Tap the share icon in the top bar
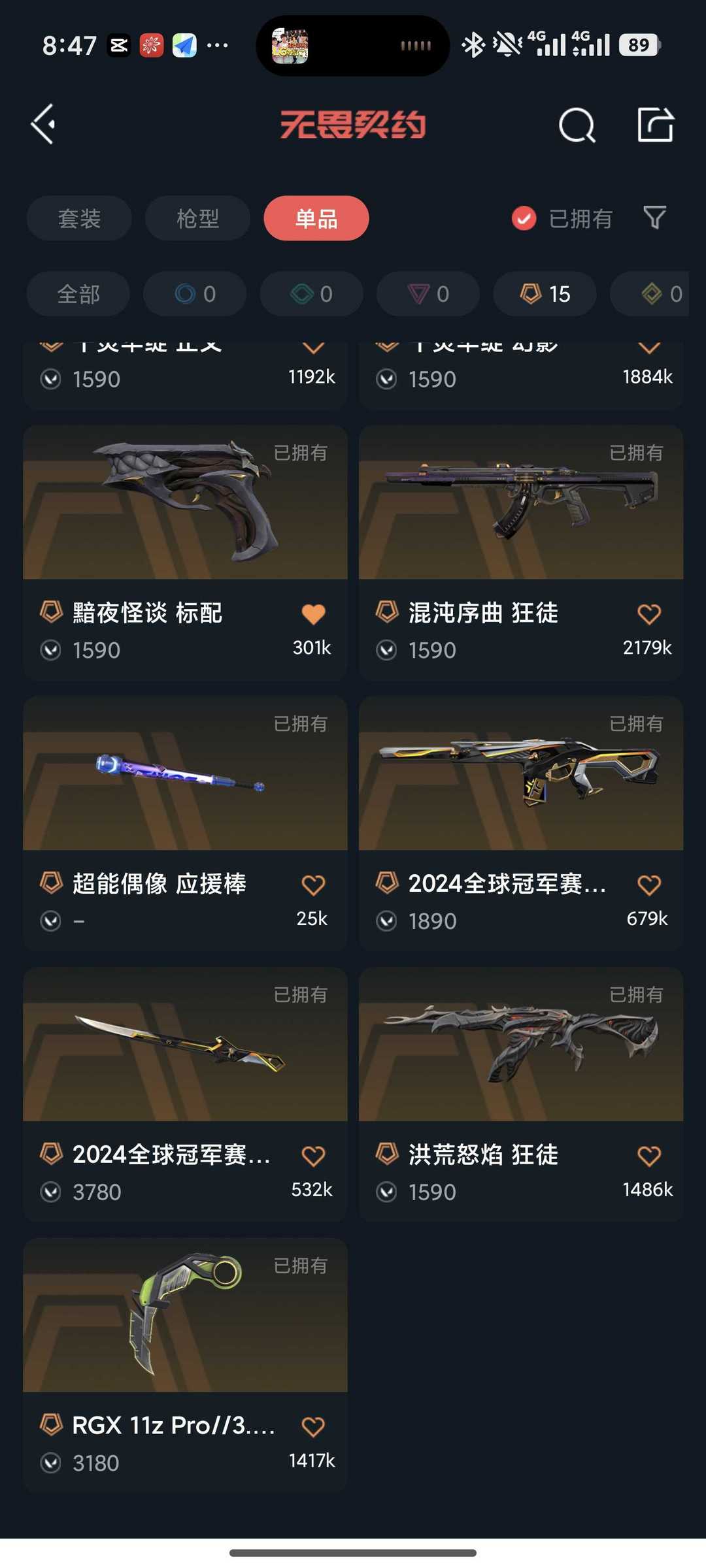The height and width of the screenshot is (1568, 706). [656, 125]
